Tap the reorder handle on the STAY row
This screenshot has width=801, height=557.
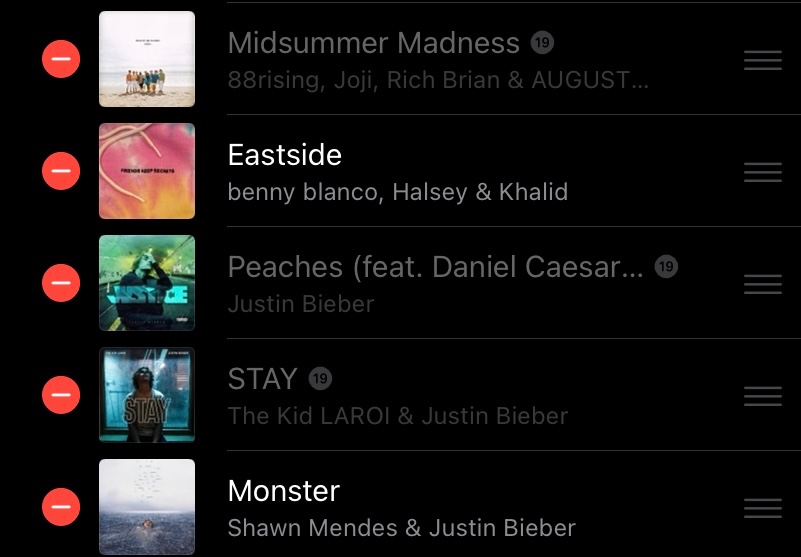(x=763, y=396)
